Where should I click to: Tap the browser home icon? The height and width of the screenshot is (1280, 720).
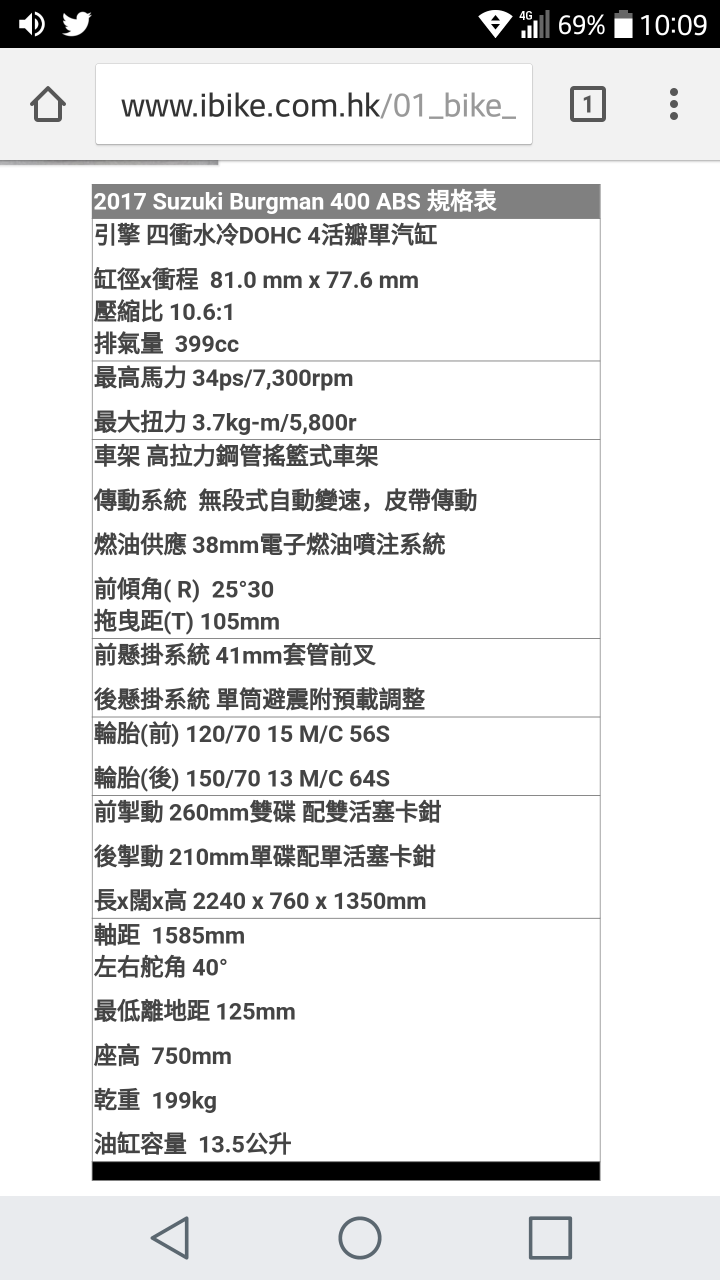click(x=48, y=104)
